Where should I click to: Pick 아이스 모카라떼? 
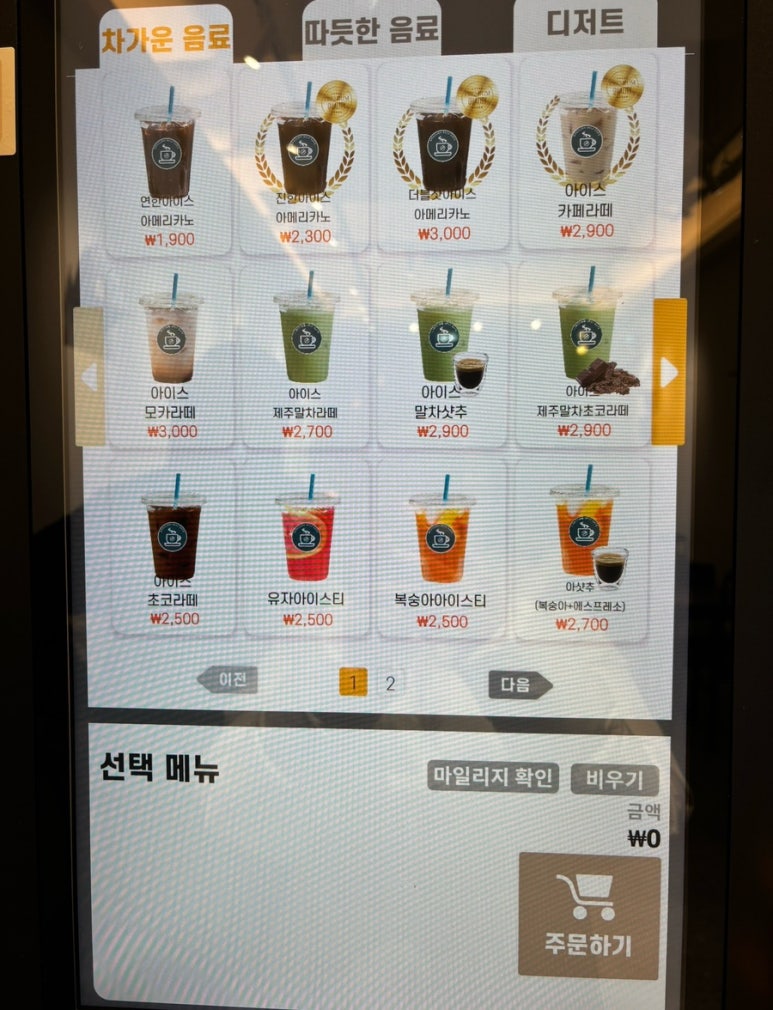pos(171,350)
